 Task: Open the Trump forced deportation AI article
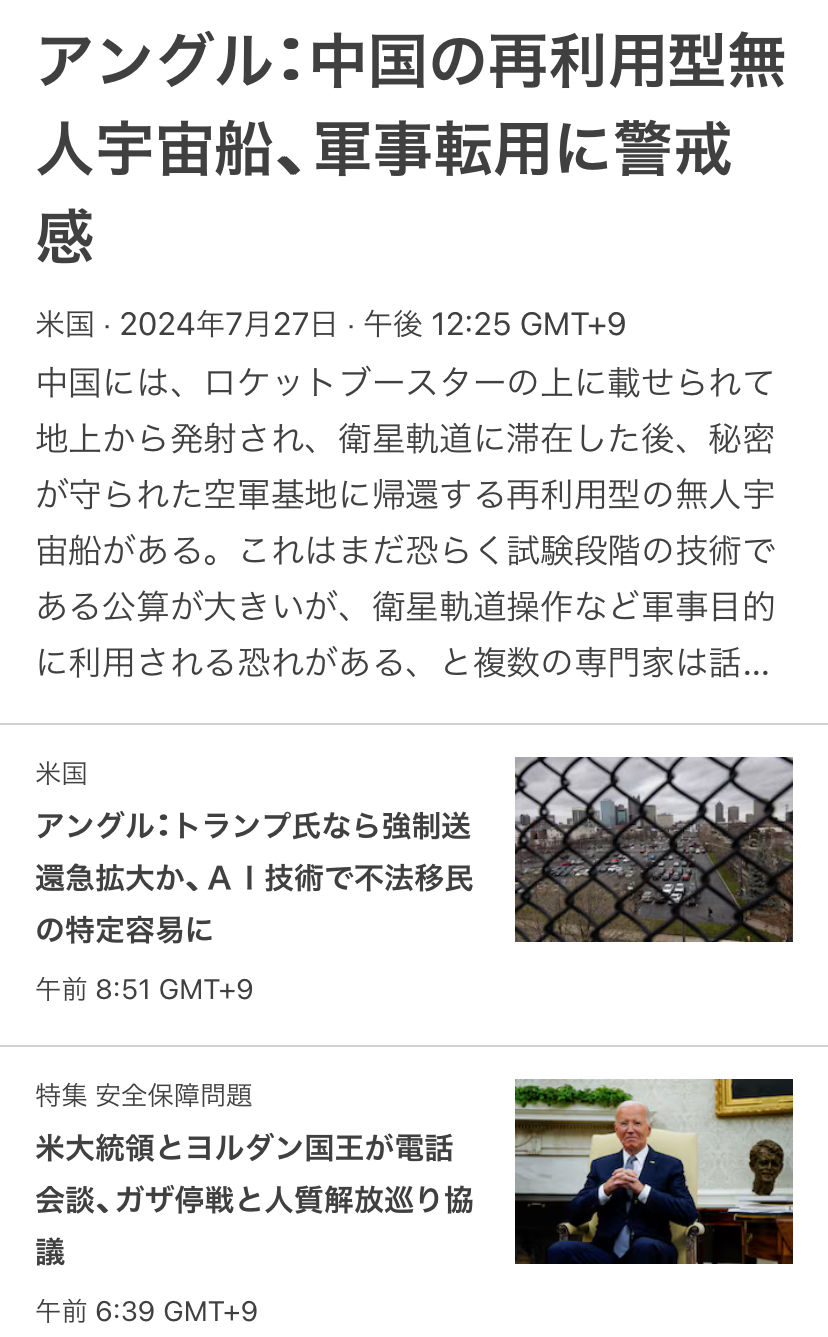tap(254, 878)
